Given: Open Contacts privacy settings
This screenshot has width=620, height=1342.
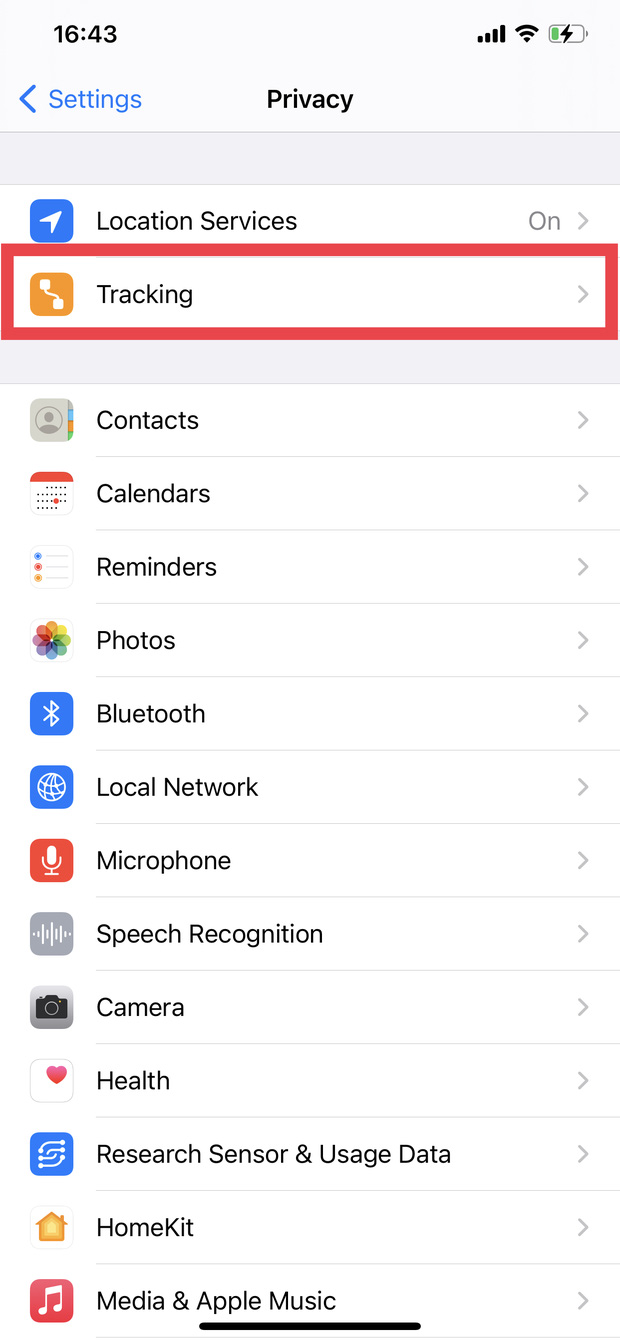Looking at the screenshot, I should click(310, 420).
